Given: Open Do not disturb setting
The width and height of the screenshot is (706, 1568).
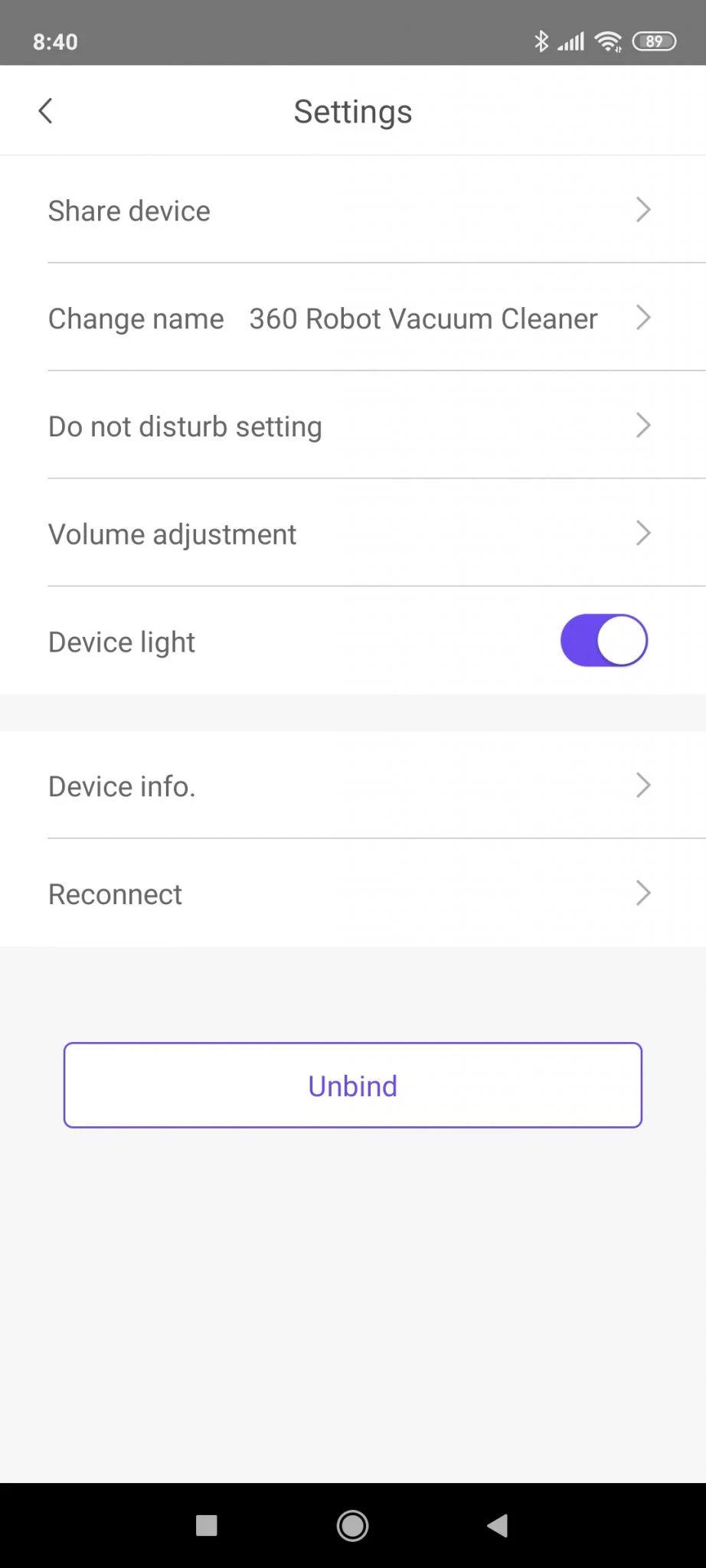Looking at the screenshot, I should [352, 426].
